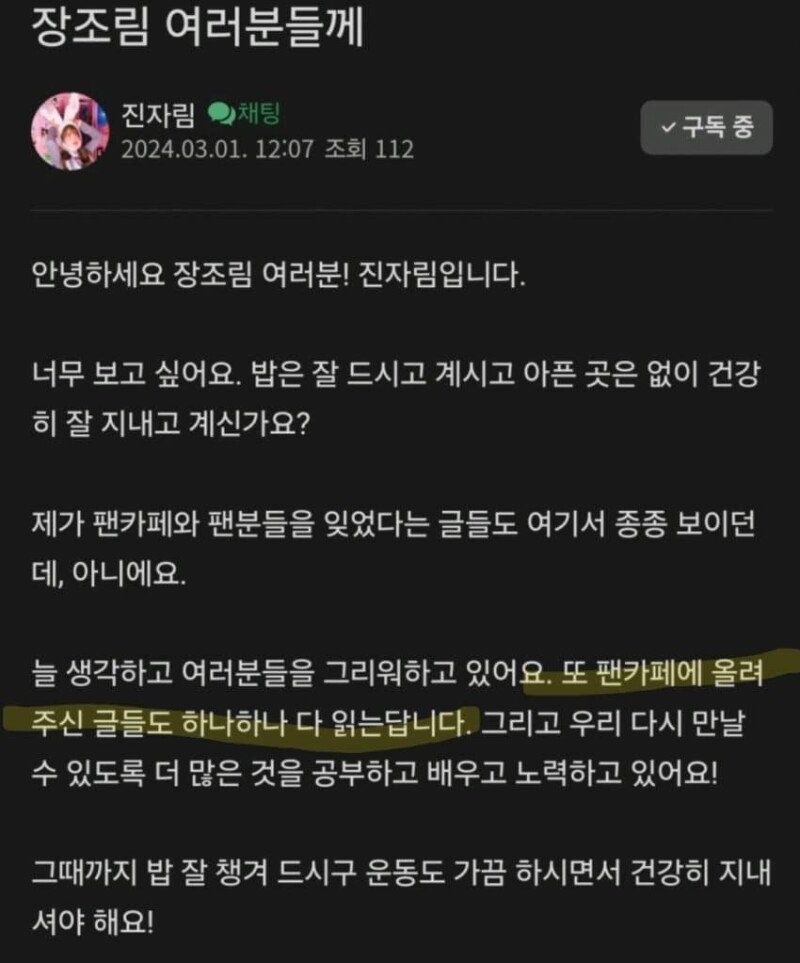Open 진자림's profile picture
The height and width of the screenshot is (963, 800).
pos(69,131)
